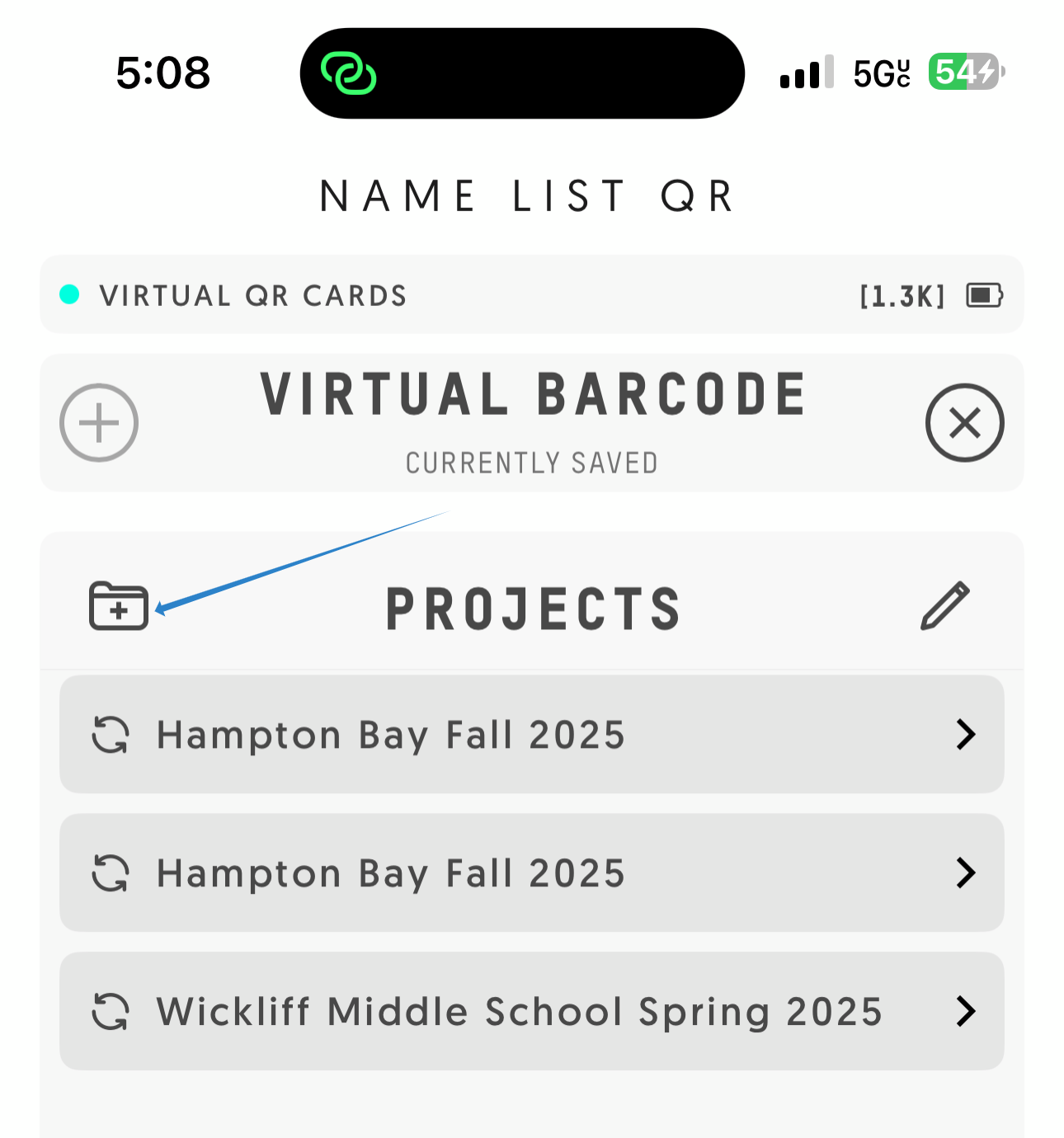Add a new virtual barcode
The image size is (1064, 1138).
tap(99, 423)
